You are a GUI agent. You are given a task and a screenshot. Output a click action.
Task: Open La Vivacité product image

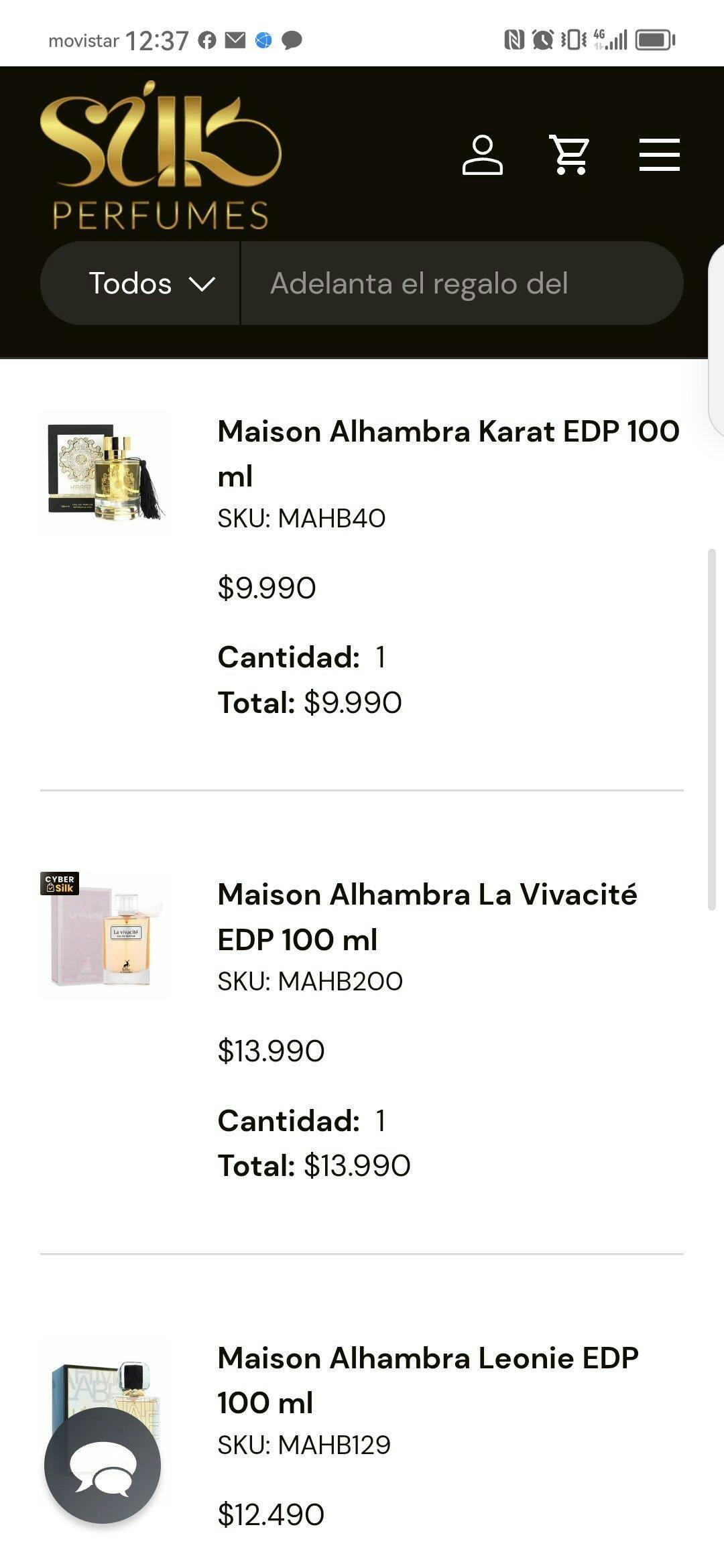(105, 935)
